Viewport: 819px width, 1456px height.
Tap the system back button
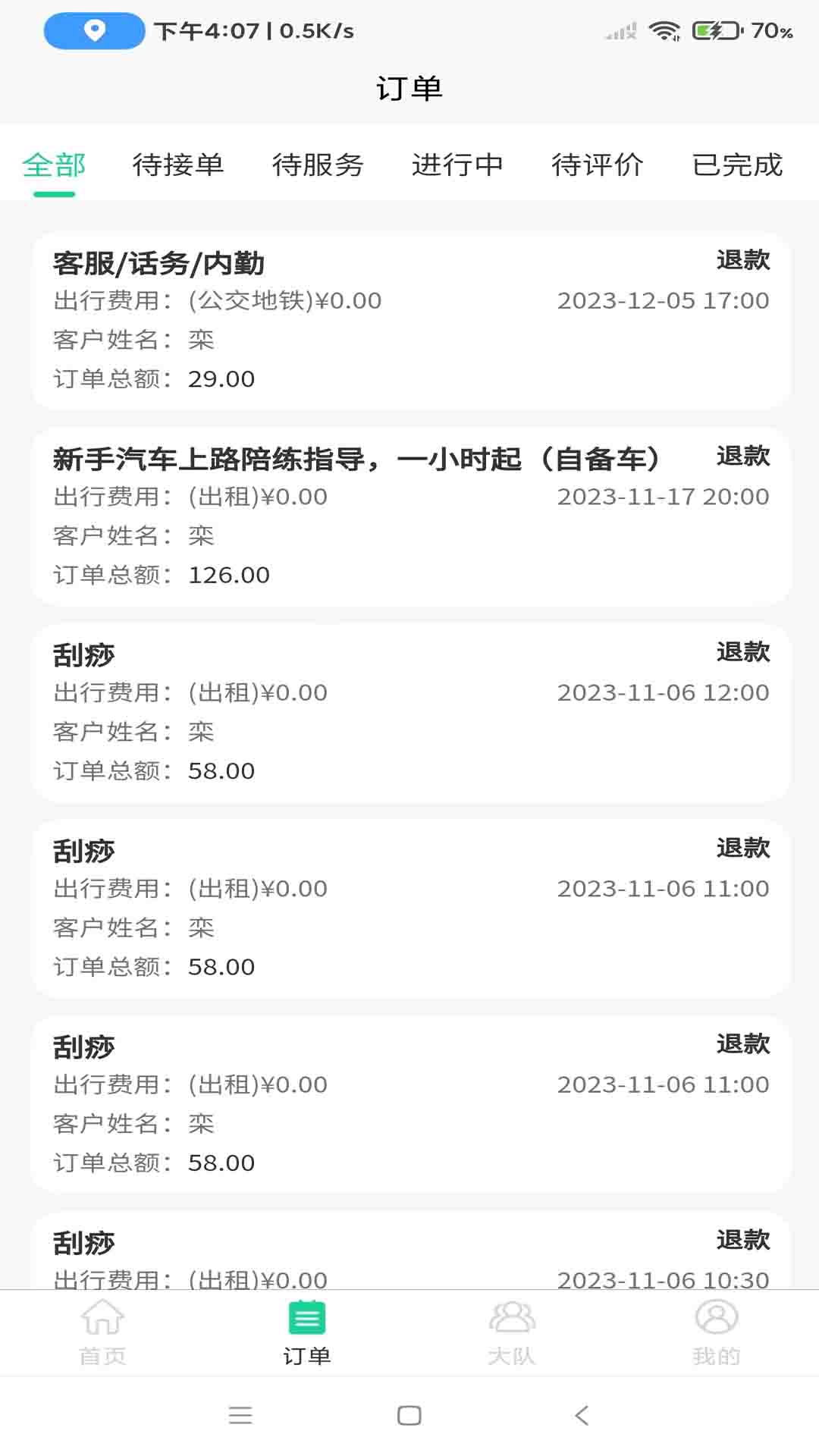pyautogui.click(x=582, y=1415)
